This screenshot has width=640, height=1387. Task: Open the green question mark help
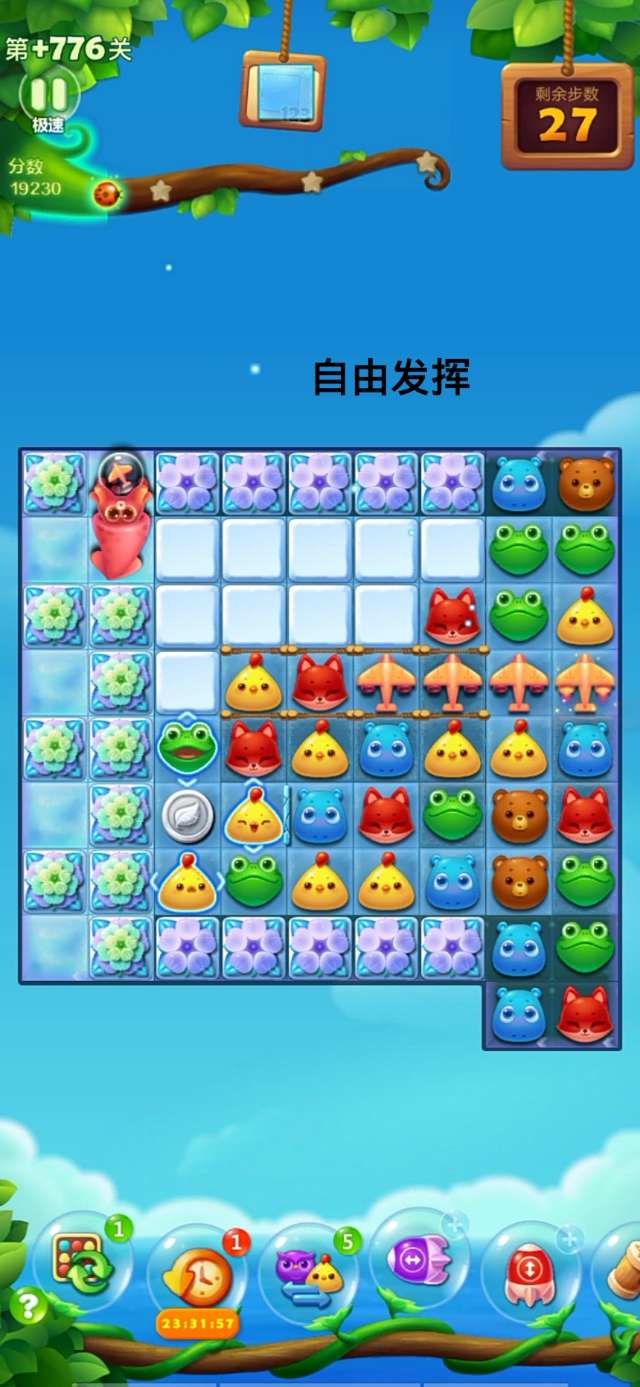coord(28,1306)
